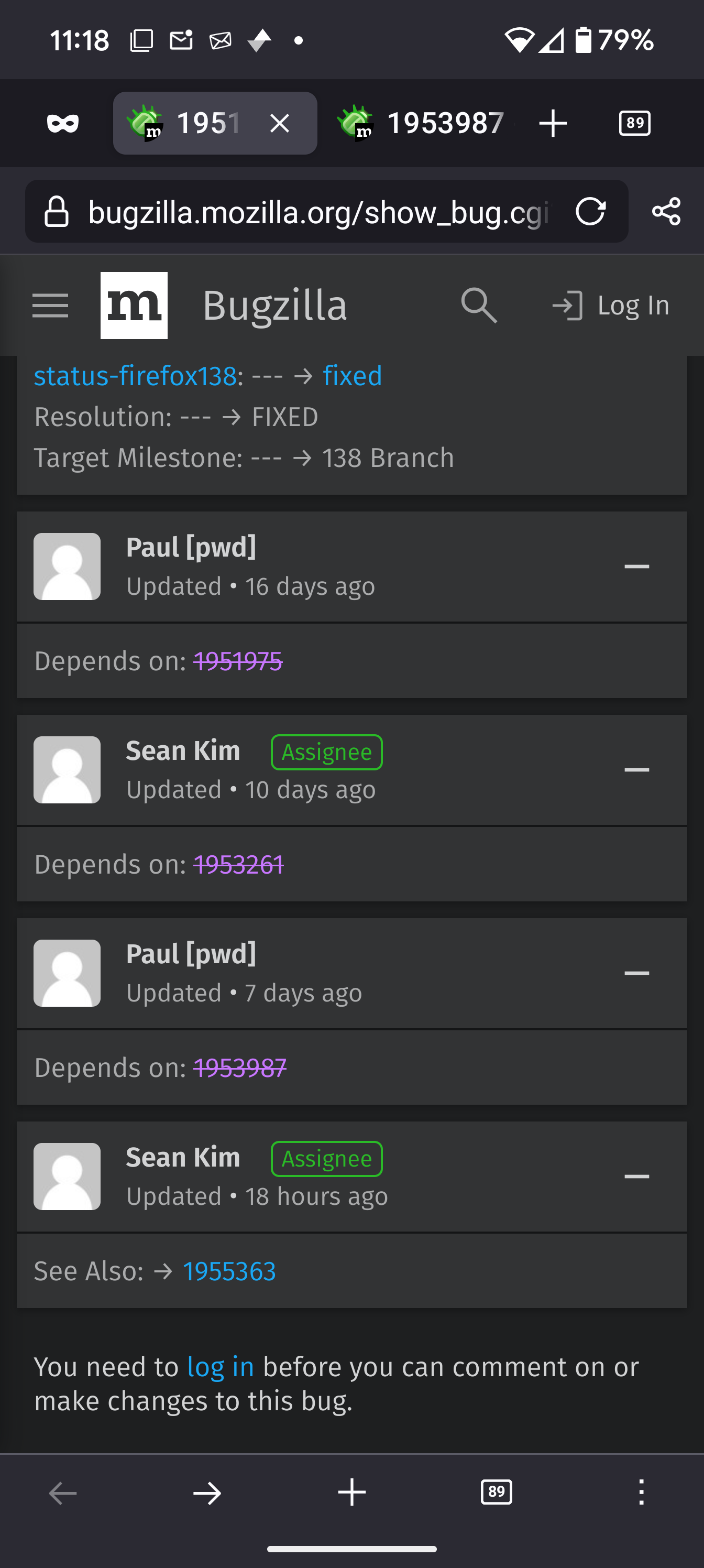
Task: Go forward in browser history
Action: (207, 1493)
